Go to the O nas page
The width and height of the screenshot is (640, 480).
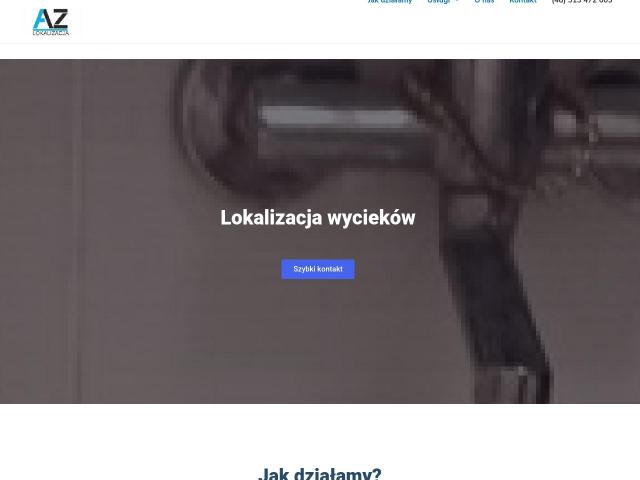(484, 2)
